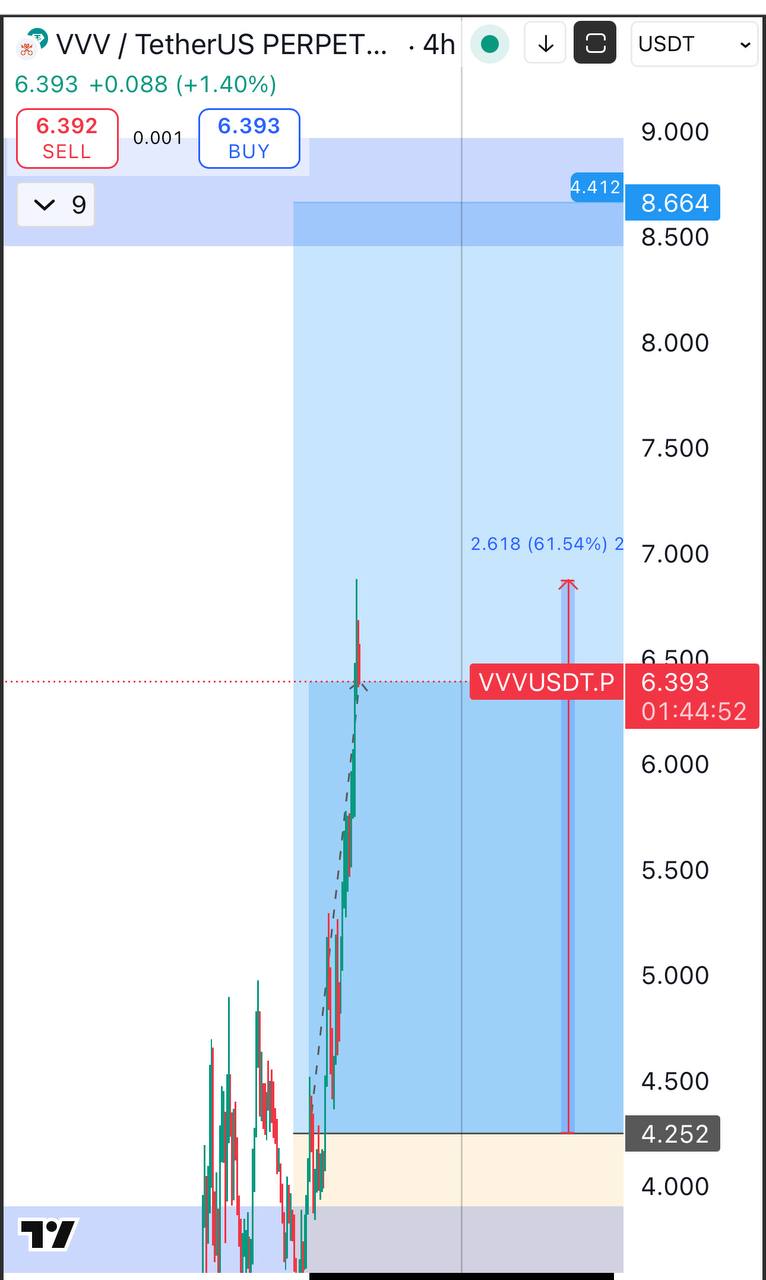Buy at 6.393
Viewport: 766px width, 1280px height.
(249, 138)
